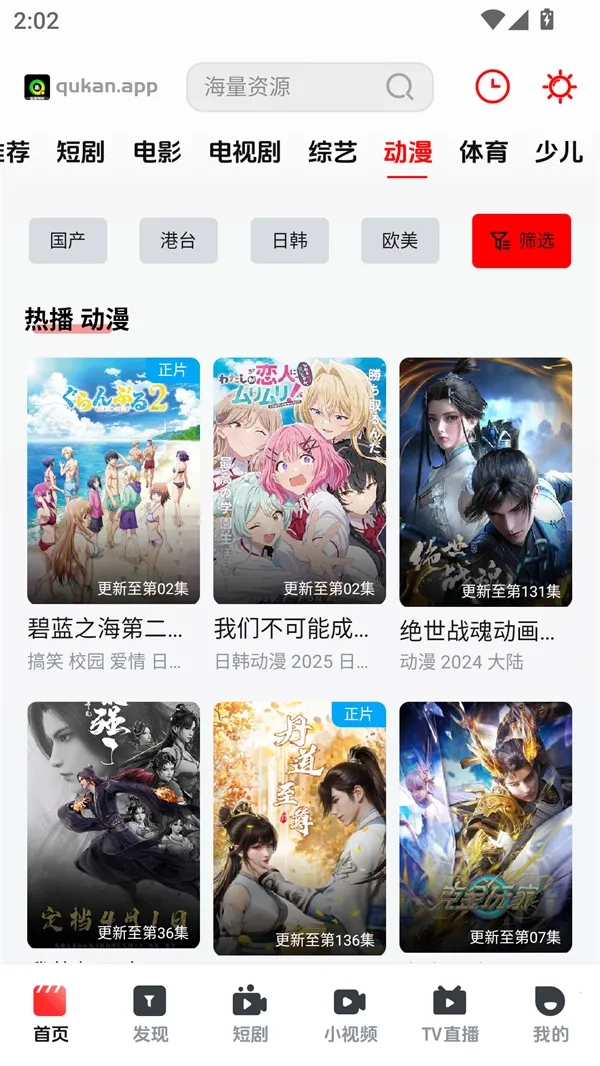
Task: Go to the TV直播 bottom tab
Action: tap(450, 1012)
